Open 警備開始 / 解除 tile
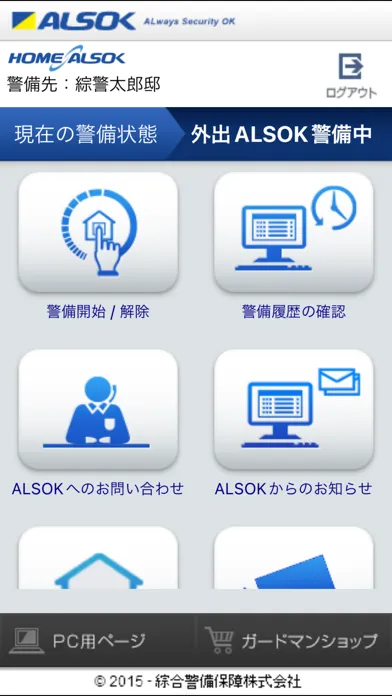The image size is (392, 696). click(x=98, y=232)
